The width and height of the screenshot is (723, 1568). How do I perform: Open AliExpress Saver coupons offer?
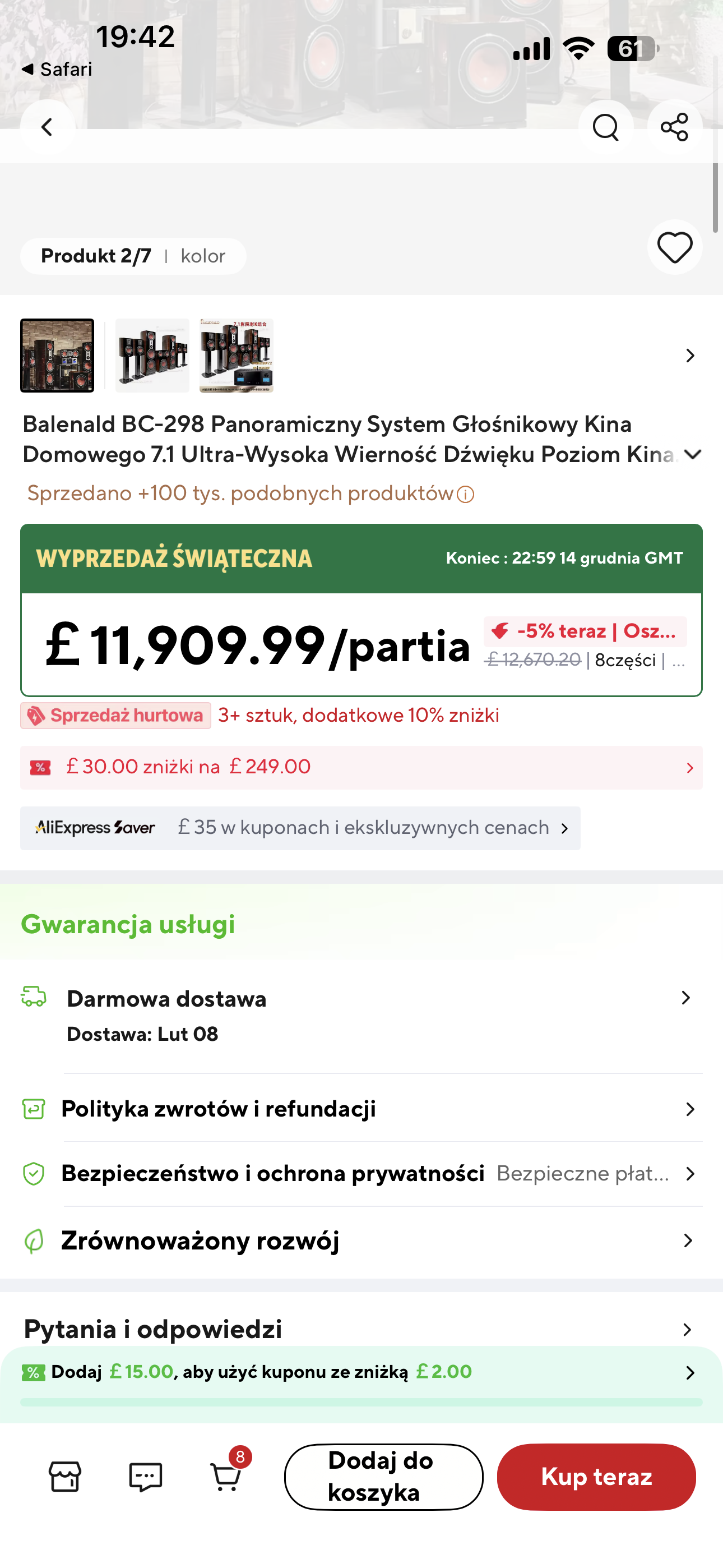click(300, 828)
